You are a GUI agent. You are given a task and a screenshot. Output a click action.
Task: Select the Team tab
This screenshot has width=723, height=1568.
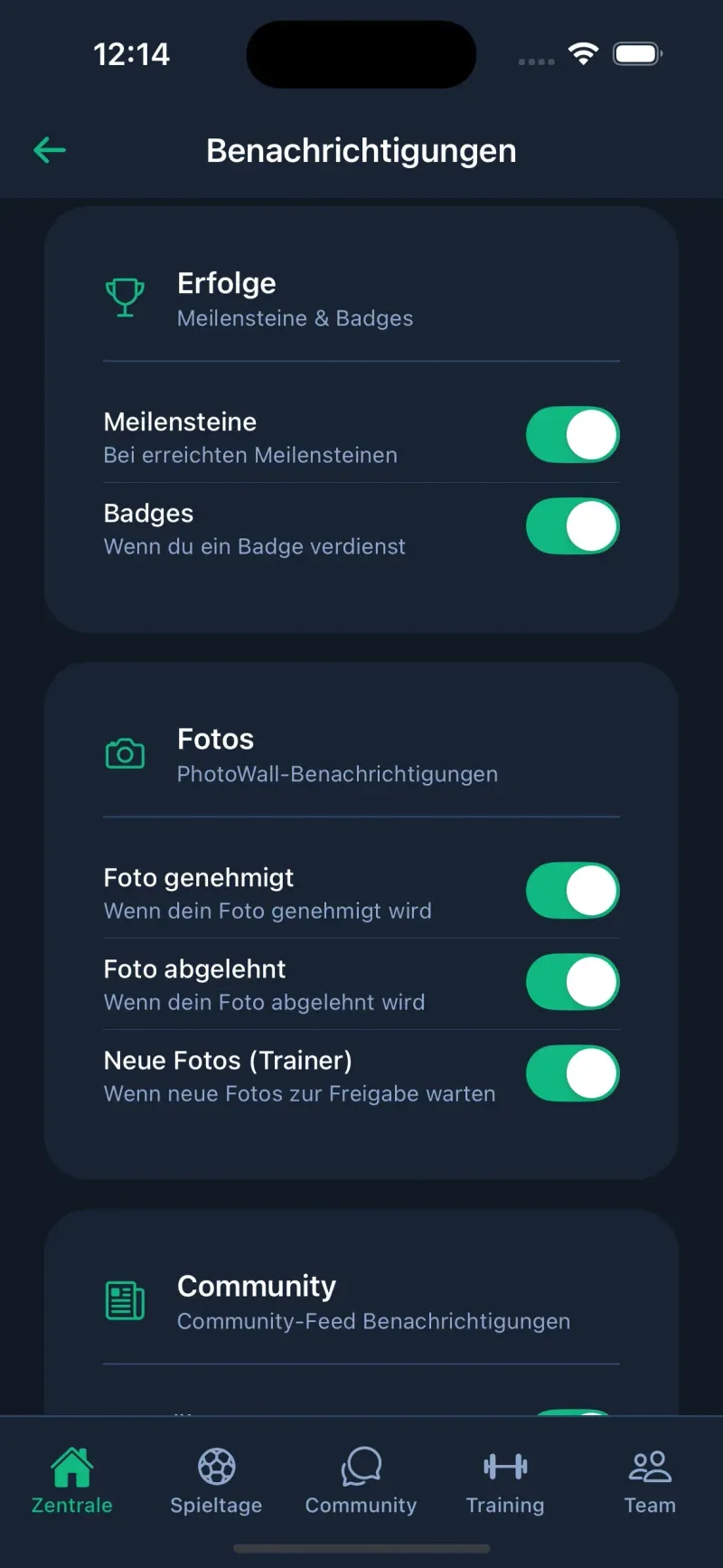(650, 1481)
